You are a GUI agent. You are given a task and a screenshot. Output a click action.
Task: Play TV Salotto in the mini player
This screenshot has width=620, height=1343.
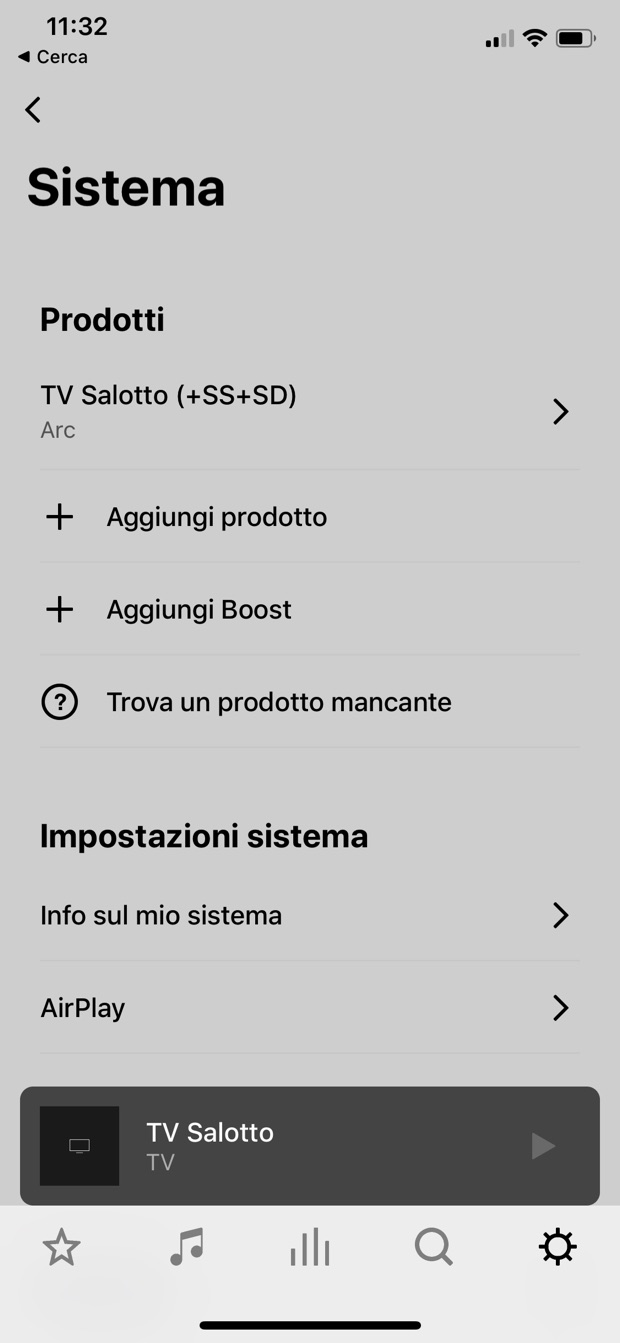(x=543, y=1146)
